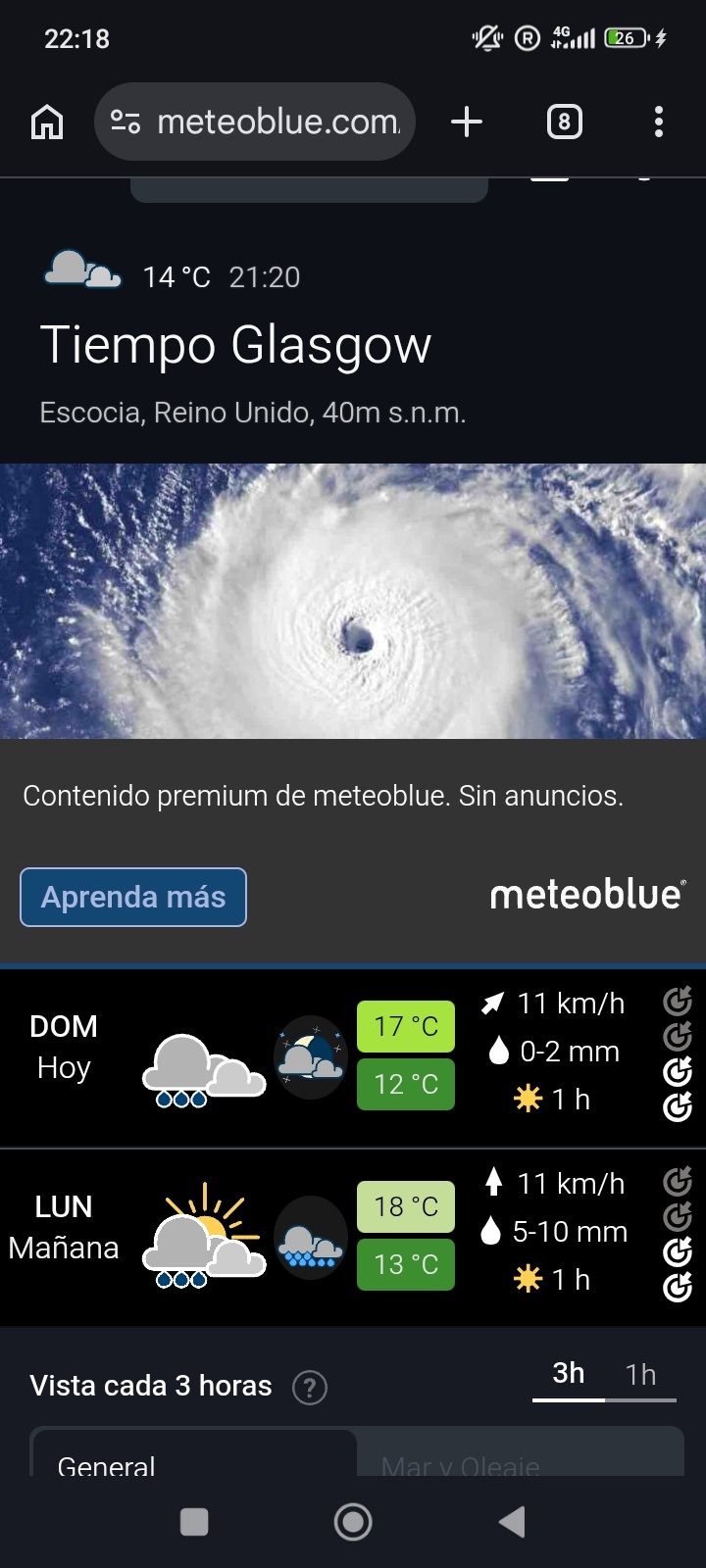The image size is (706, 1568).
Task: Open a new browser tab
Action: [x=467, y=122]
